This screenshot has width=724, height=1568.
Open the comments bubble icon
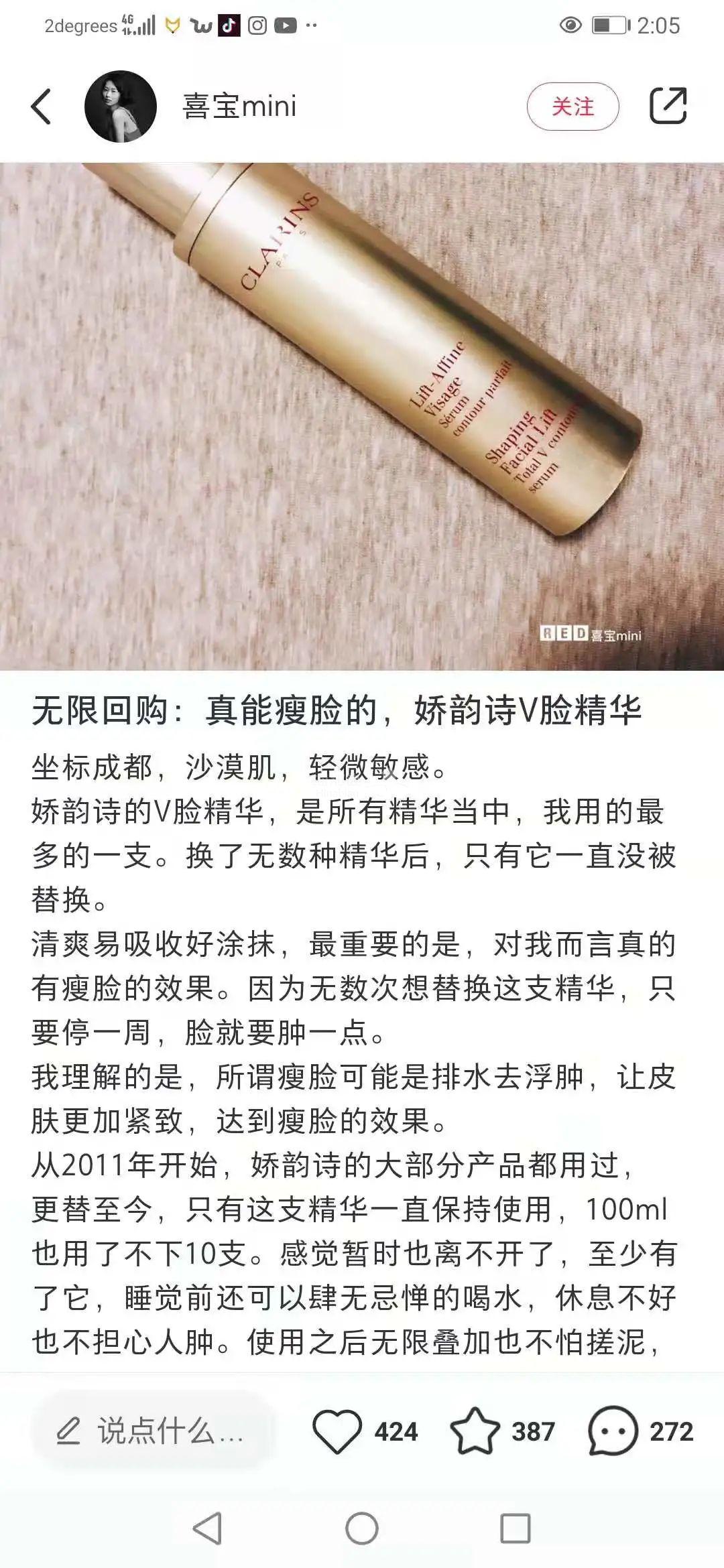612,1432
